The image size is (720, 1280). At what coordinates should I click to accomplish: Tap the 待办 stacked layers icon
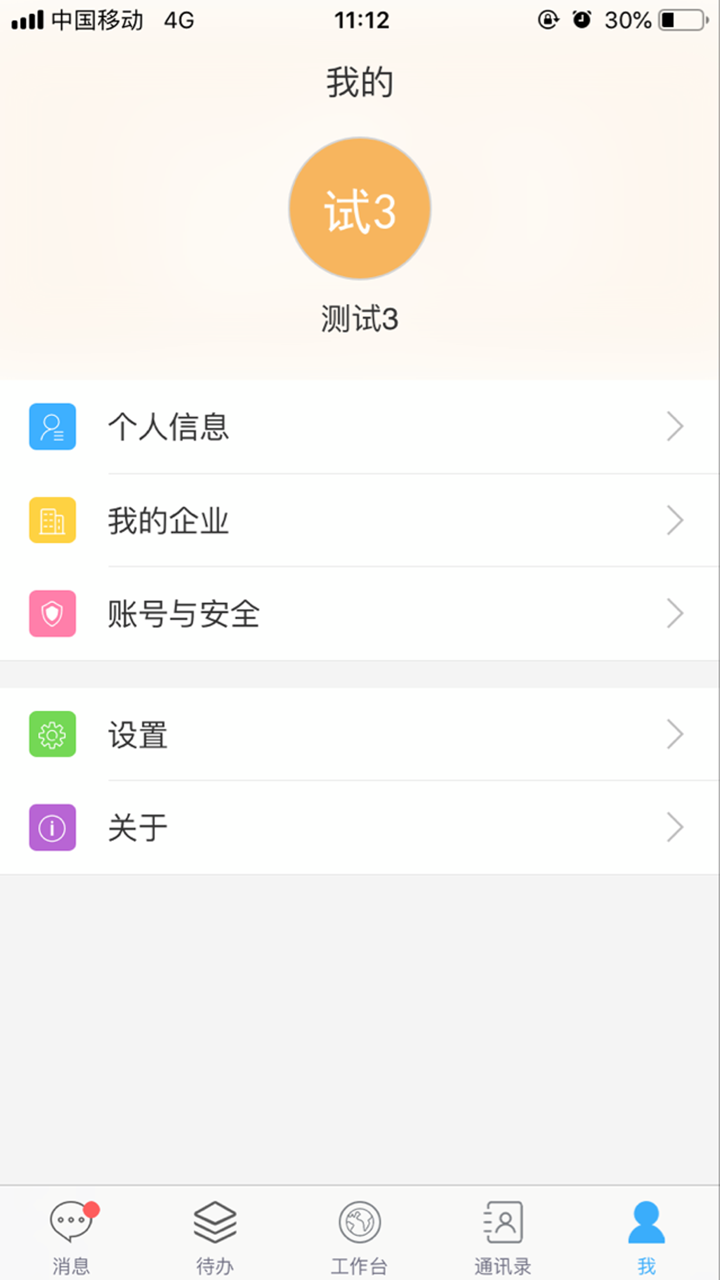pyautogui.click(x=214, y=1220)
